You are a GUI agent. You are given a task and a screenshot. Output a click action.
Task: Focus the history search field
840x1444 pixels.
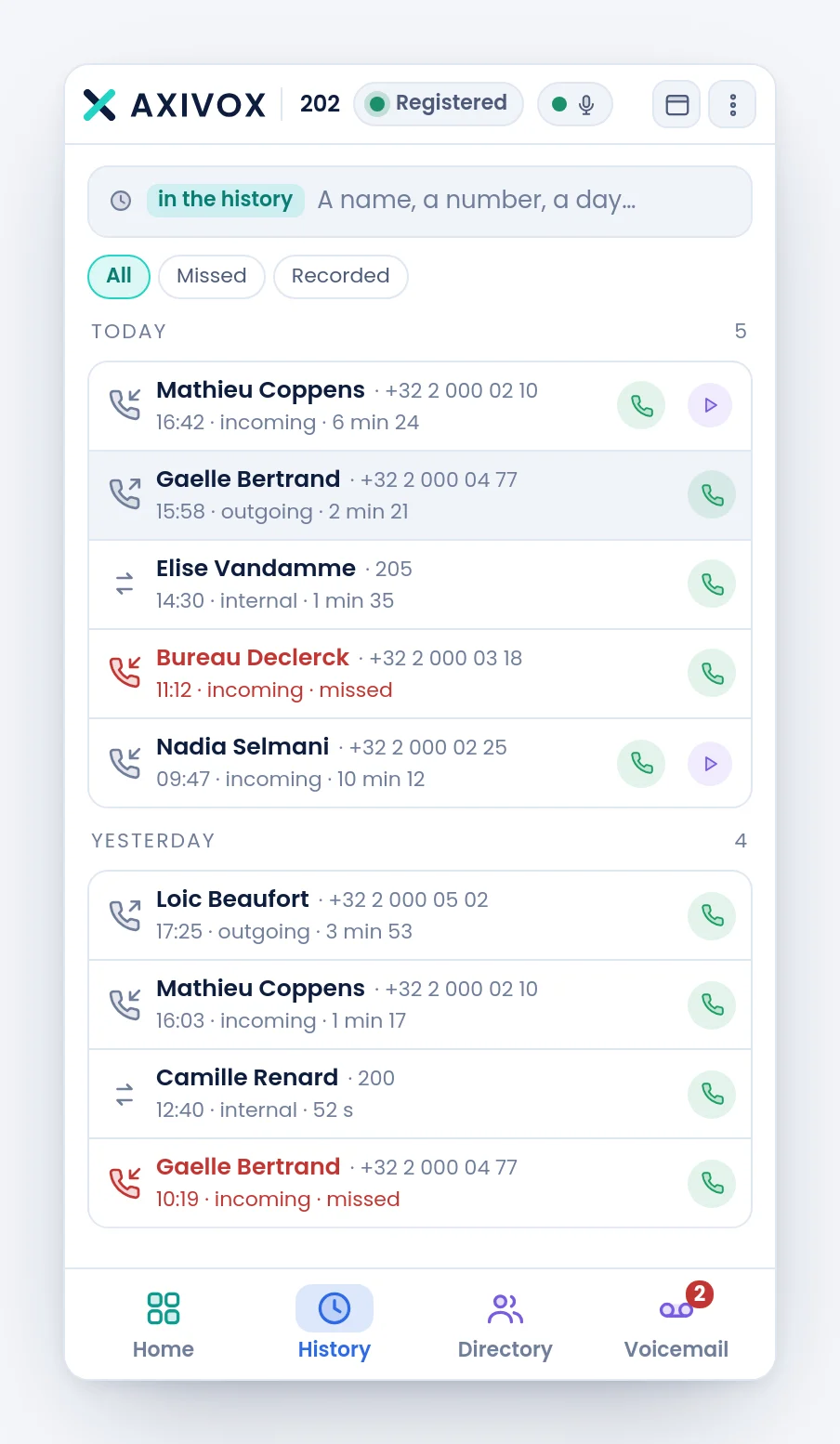point(420,202)
